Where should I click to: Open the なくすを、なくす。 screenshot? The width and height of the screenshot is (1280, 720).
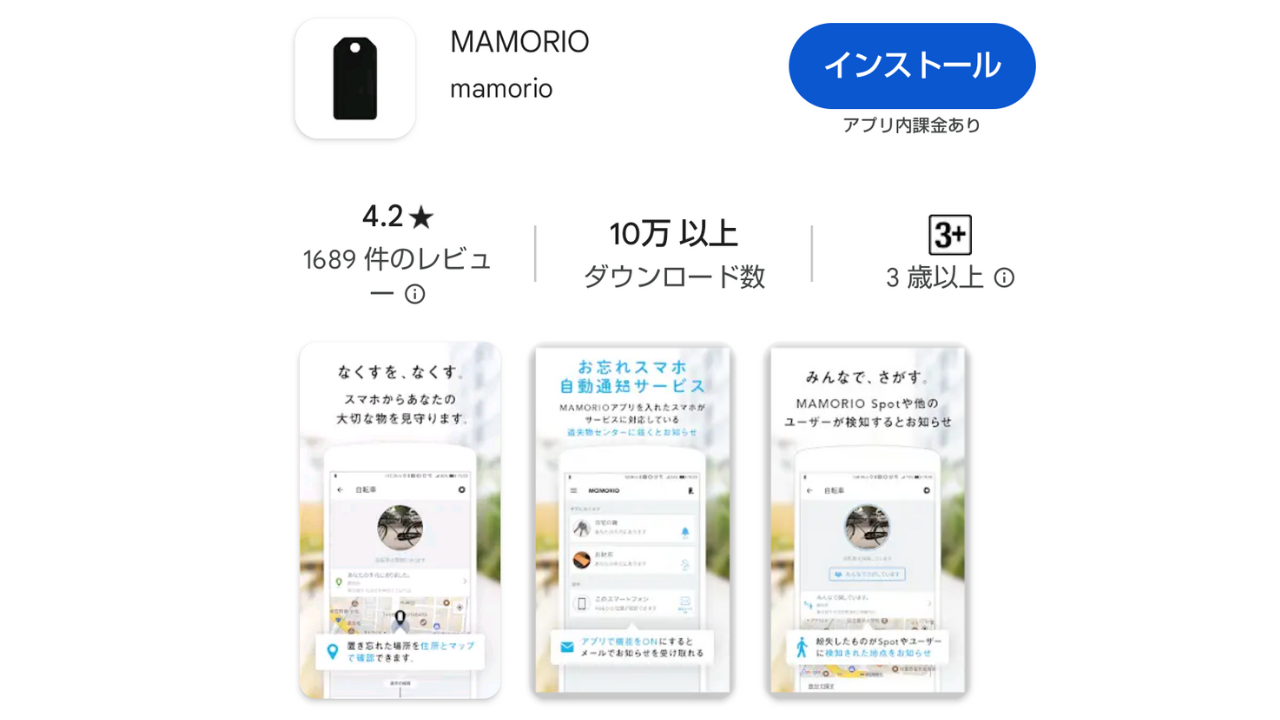[x=400, y=520]
